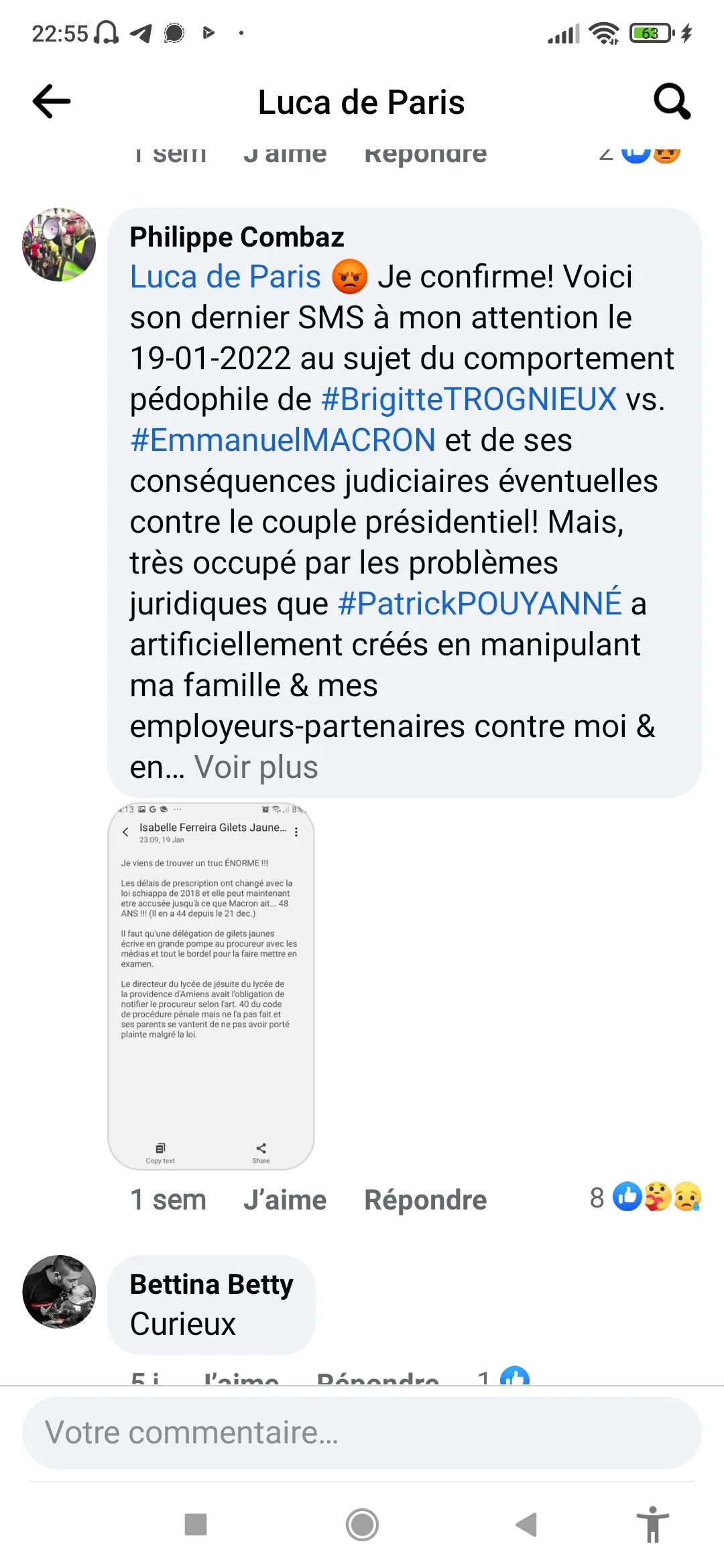The image size is (724, 1568).
Task: Open Bettina Betty's name link
Action: (x=211, y=1285)
